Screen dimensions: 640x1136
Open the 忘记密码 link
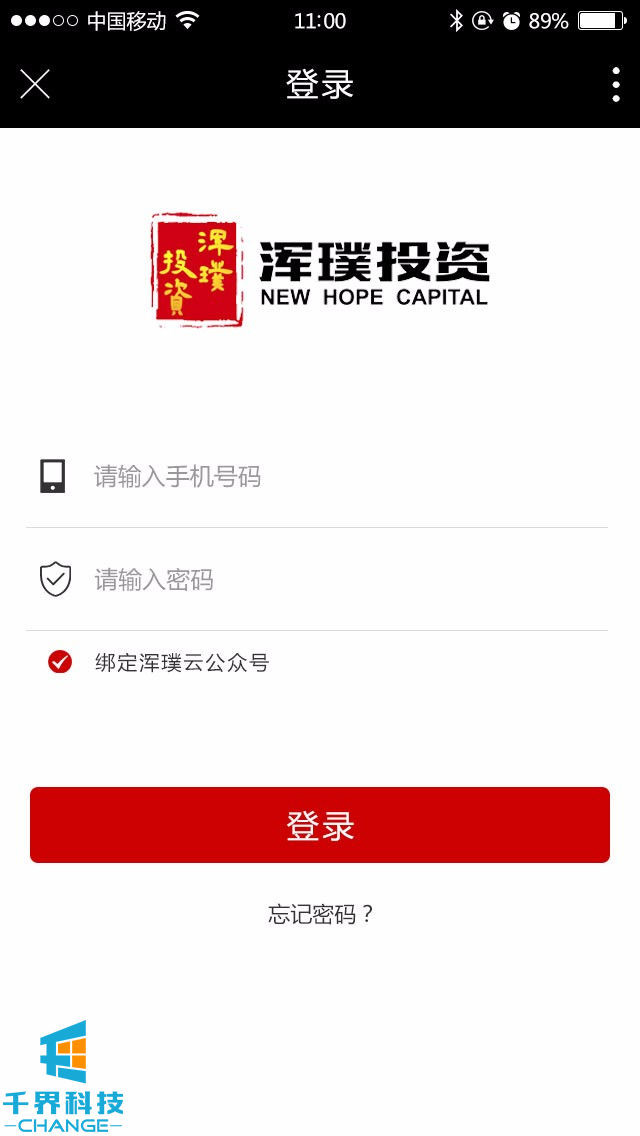[320, 914]
